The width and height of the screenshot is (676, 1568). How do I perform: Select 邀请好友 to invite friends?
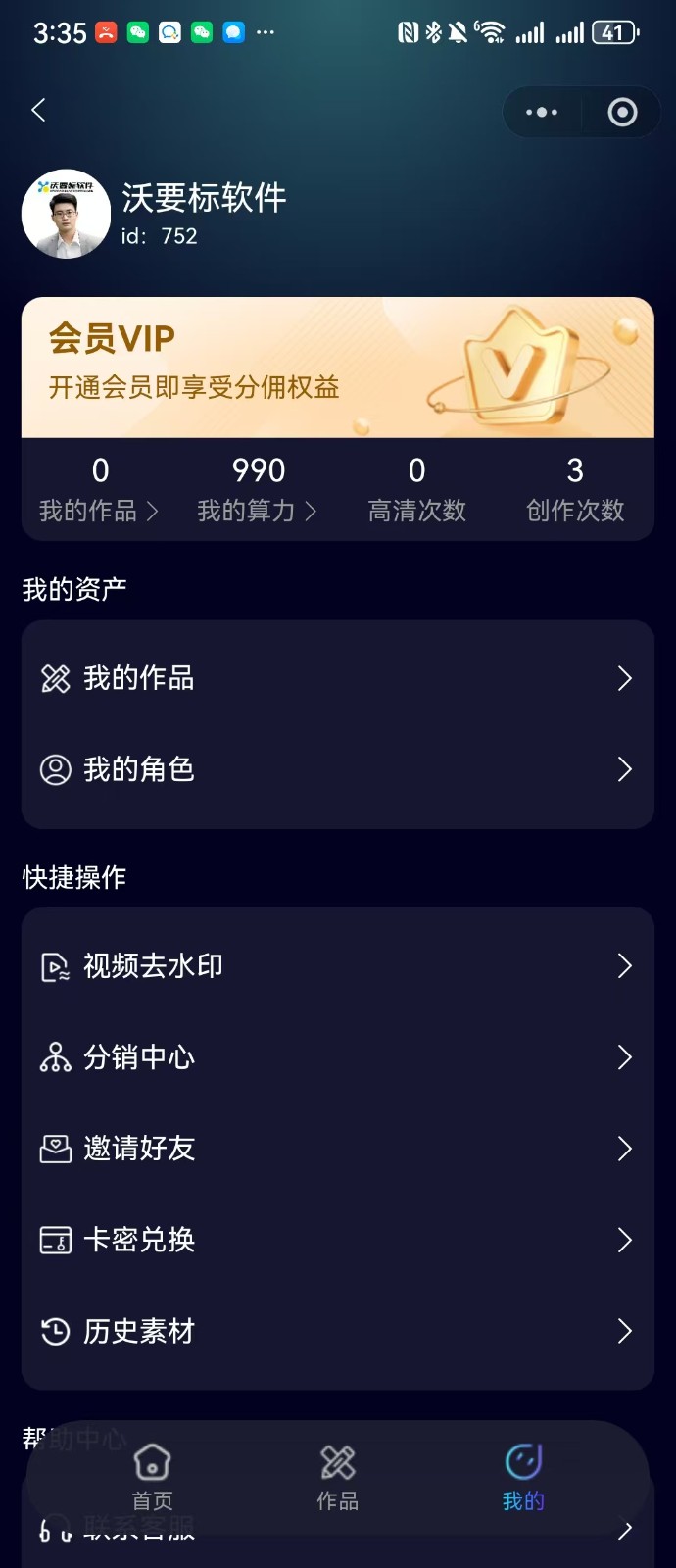point(337,1149)
